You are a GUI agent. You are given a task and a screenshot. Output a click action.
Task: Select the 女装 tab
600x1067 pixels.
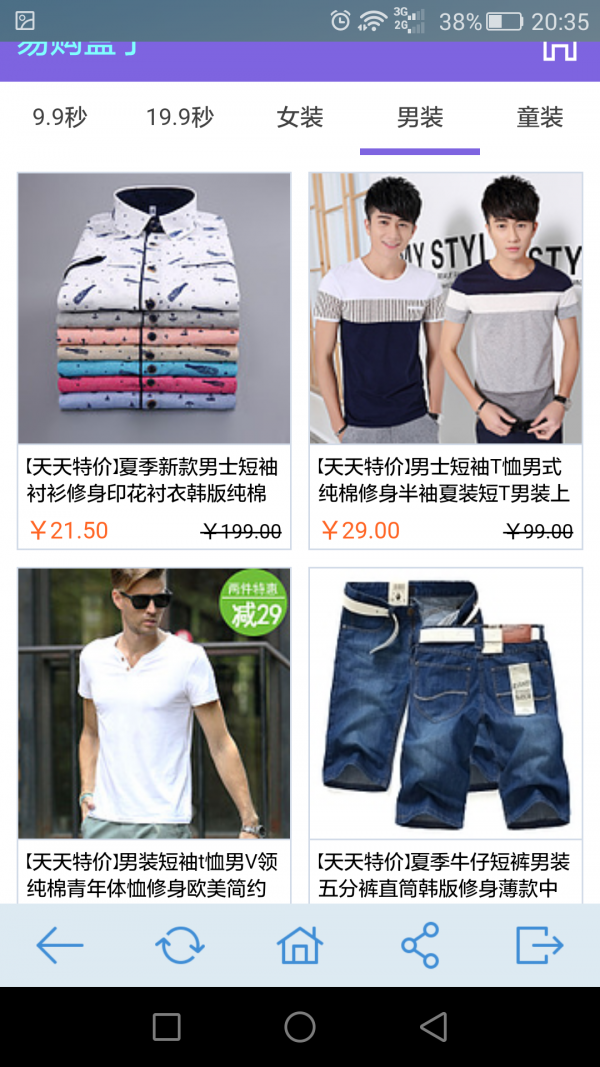point(300,117)
